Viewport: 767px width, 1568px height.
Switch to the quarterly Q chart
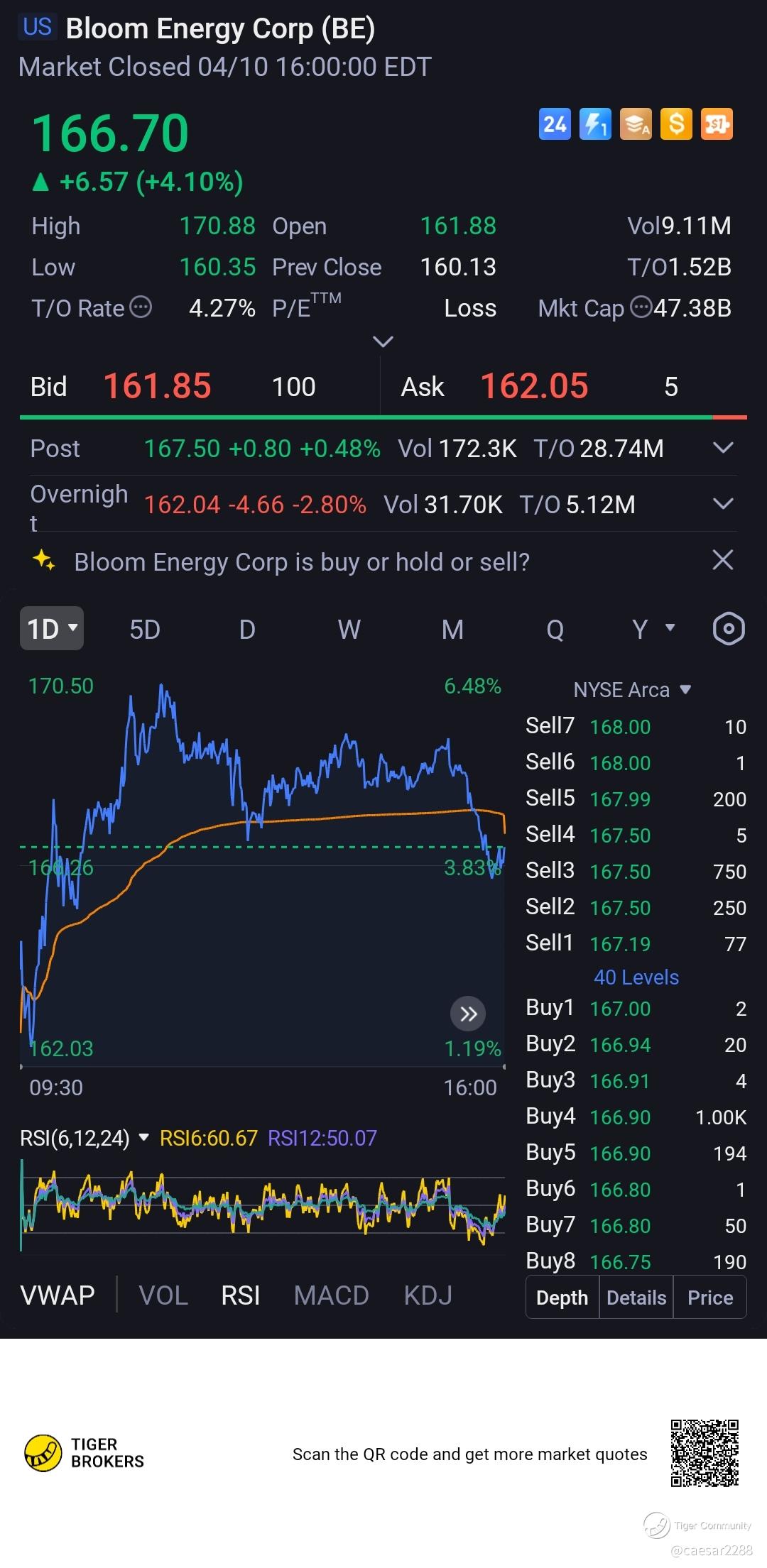(555, 630)
